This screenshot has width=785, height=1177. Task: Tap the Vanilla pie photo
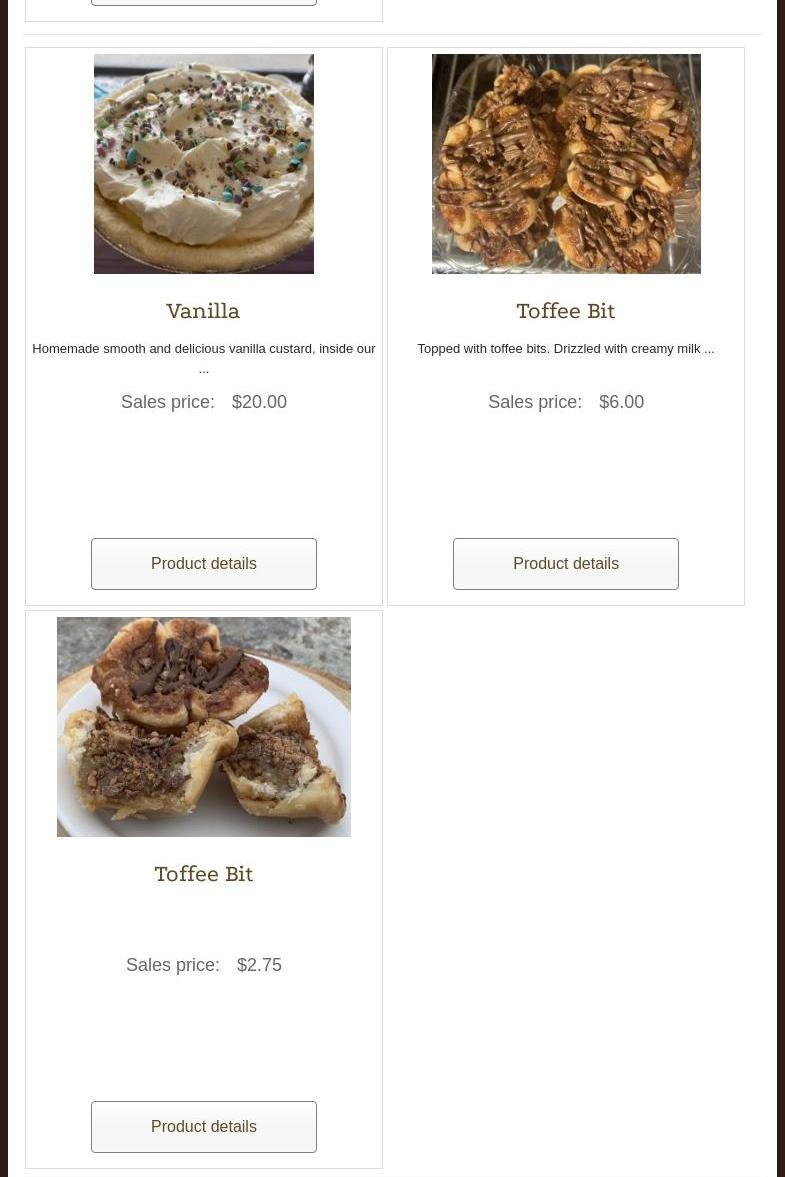click(x=203, y=164)
